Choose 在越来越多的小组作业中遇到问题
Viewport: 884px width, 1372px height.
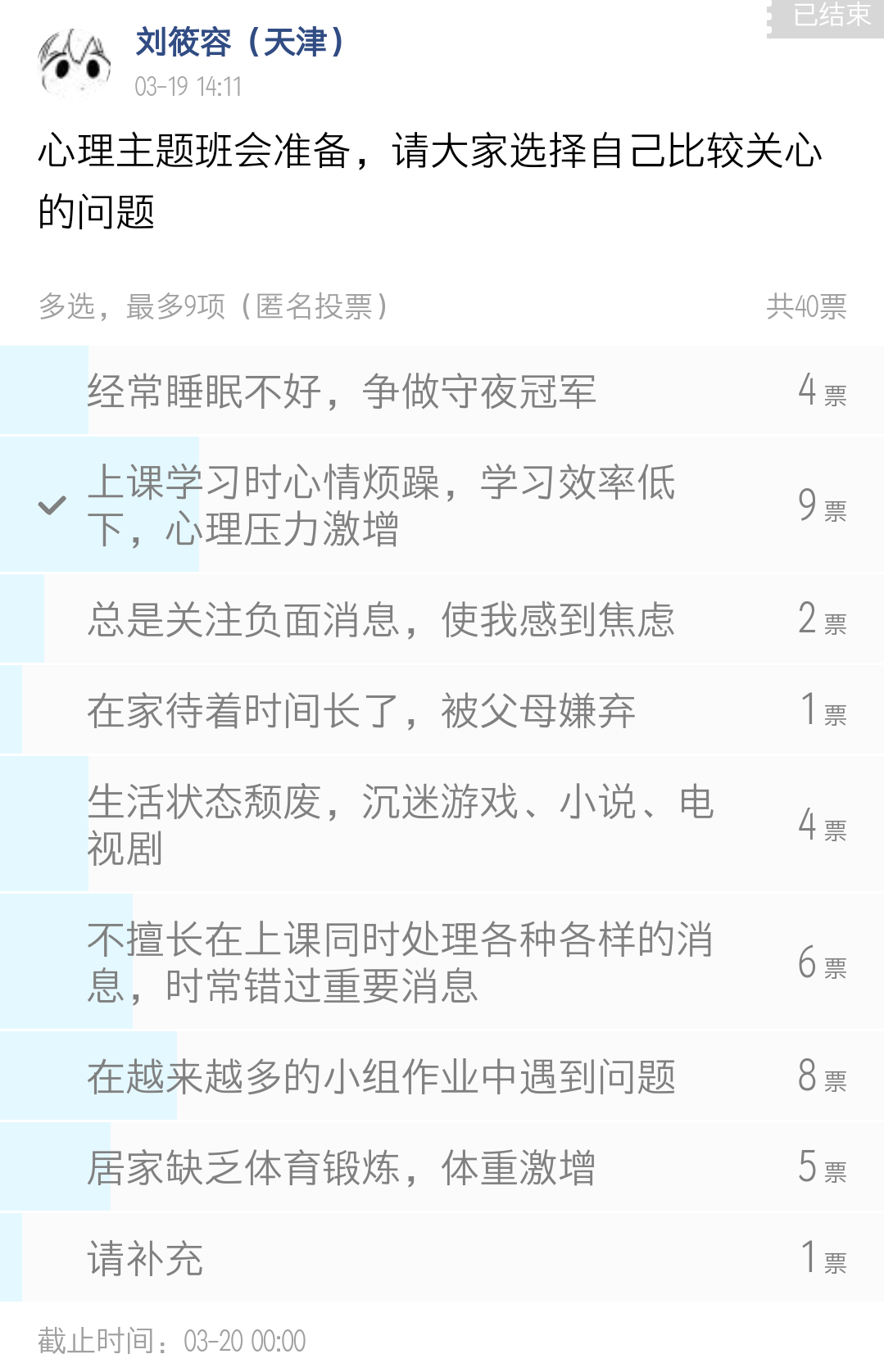point(381,1076)
